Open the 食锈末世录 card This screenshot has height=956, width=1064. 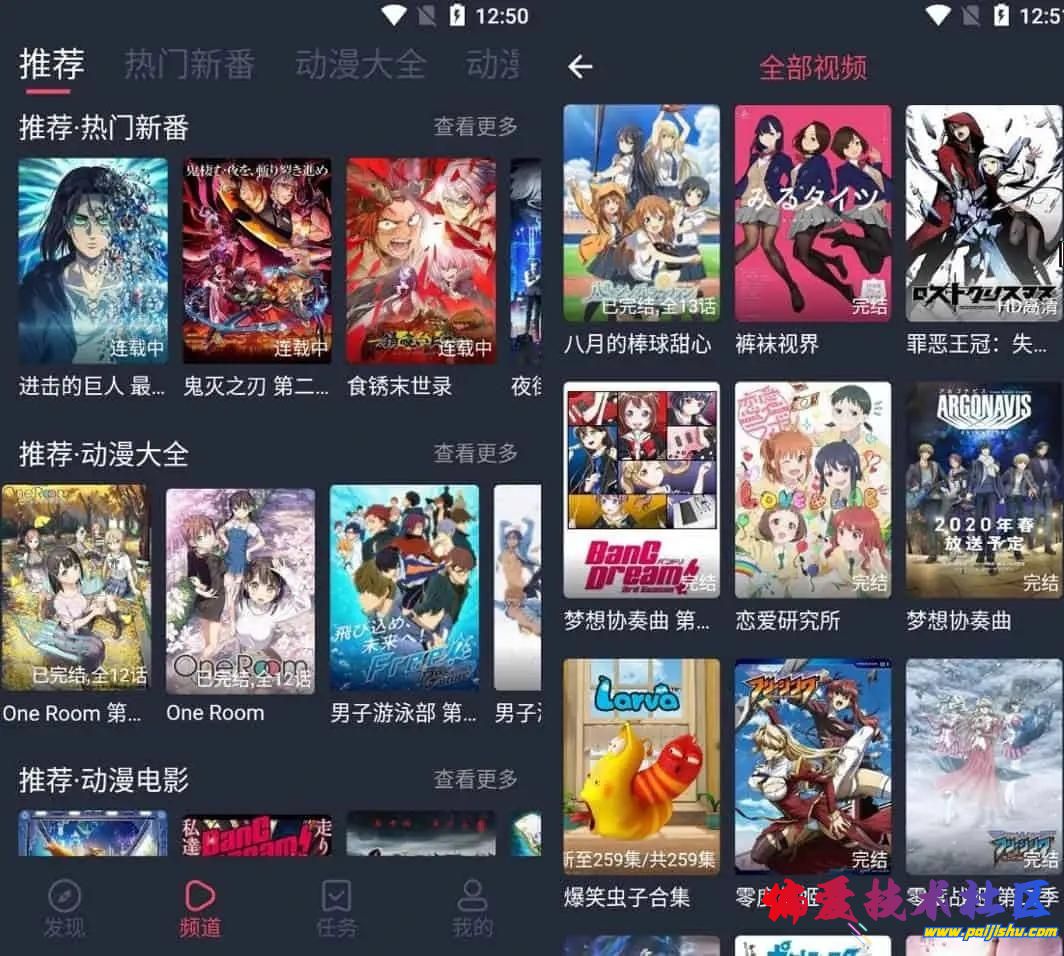(421, 261)
